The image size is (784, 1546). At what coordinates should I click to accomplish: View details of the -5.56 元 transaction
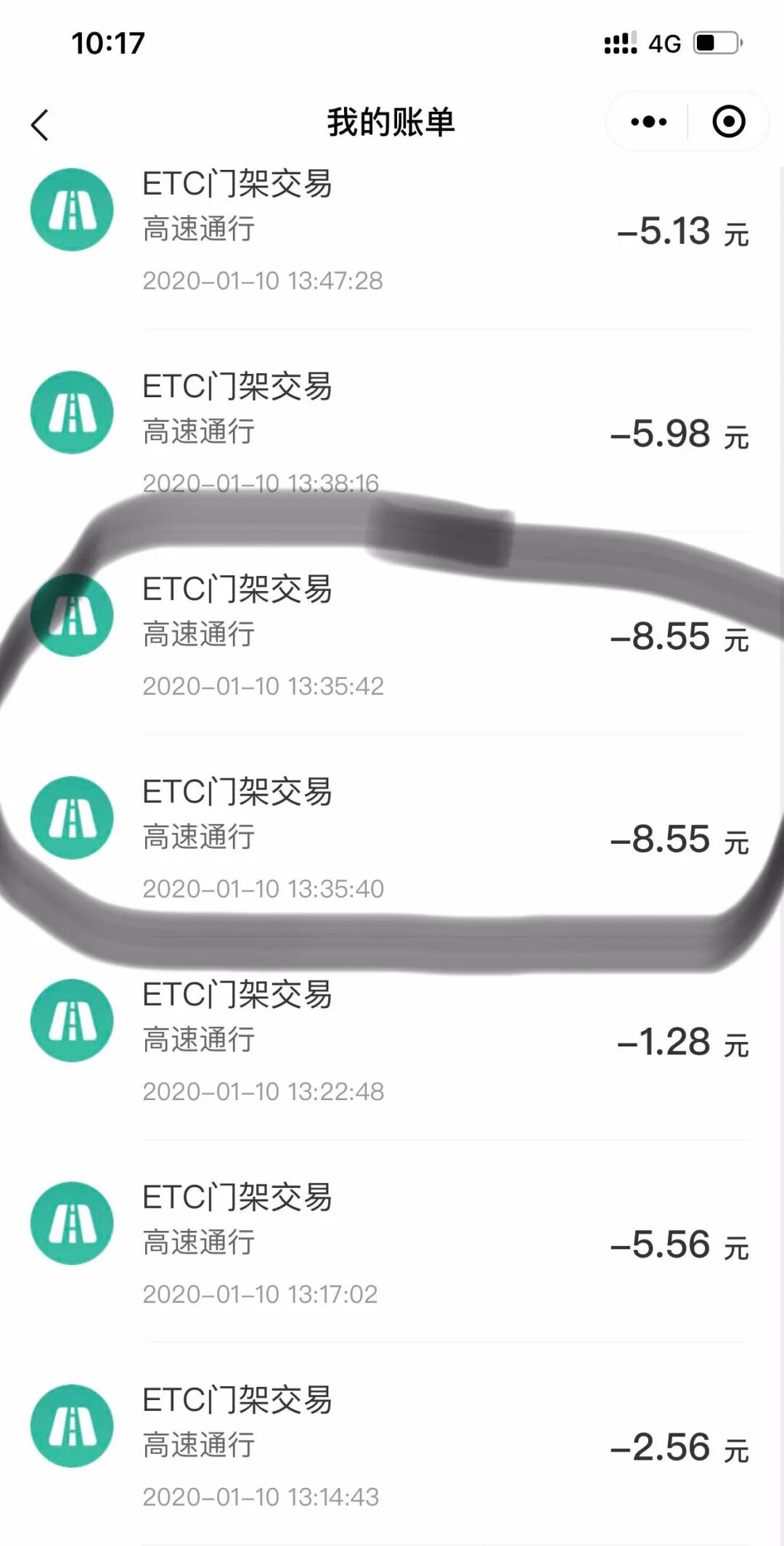(x=392, y=1244)
